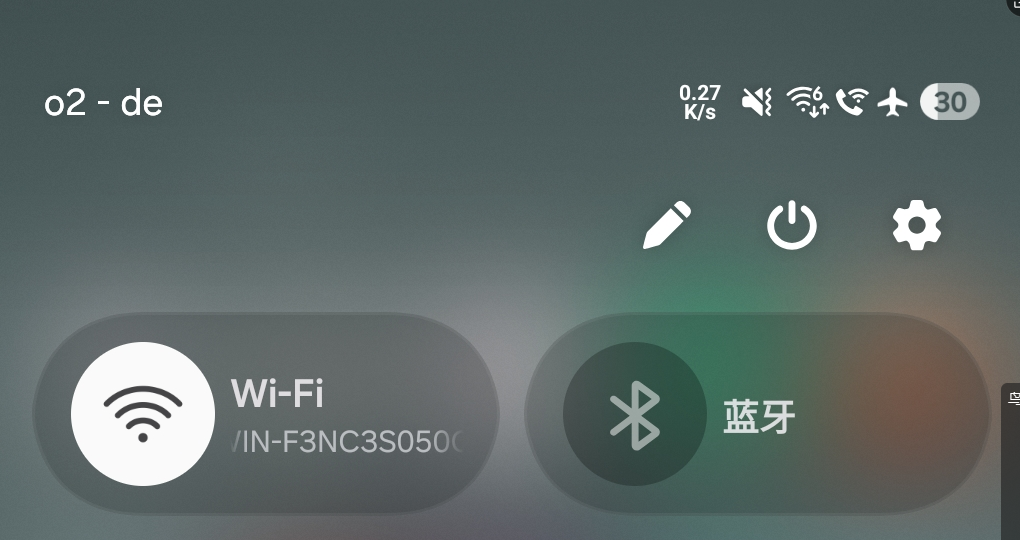The image size is (1020, 540).
Task: Turn off Wi-Fi with the round icon
Action: pyautogui.click(x=143, y=414)
